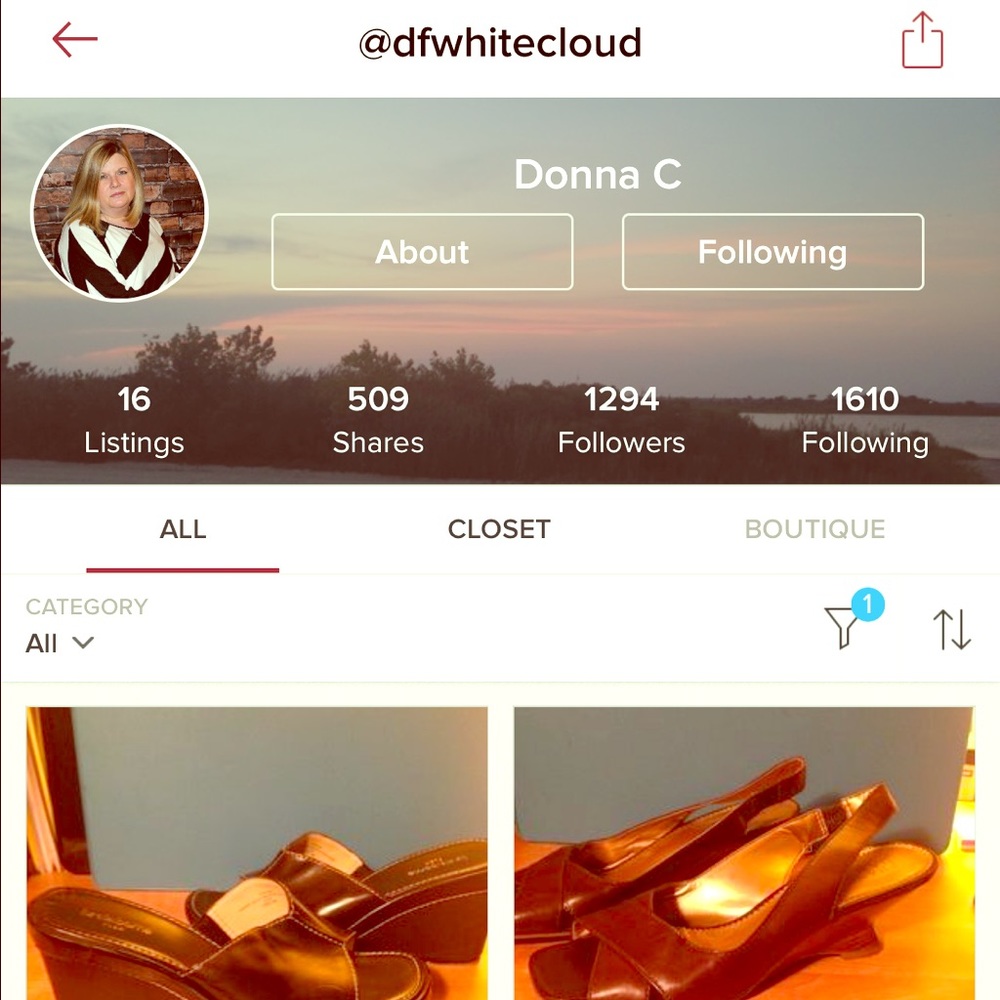Open the 16 Listings stat
The image size is (1000, 1000).
pos(134,420)
